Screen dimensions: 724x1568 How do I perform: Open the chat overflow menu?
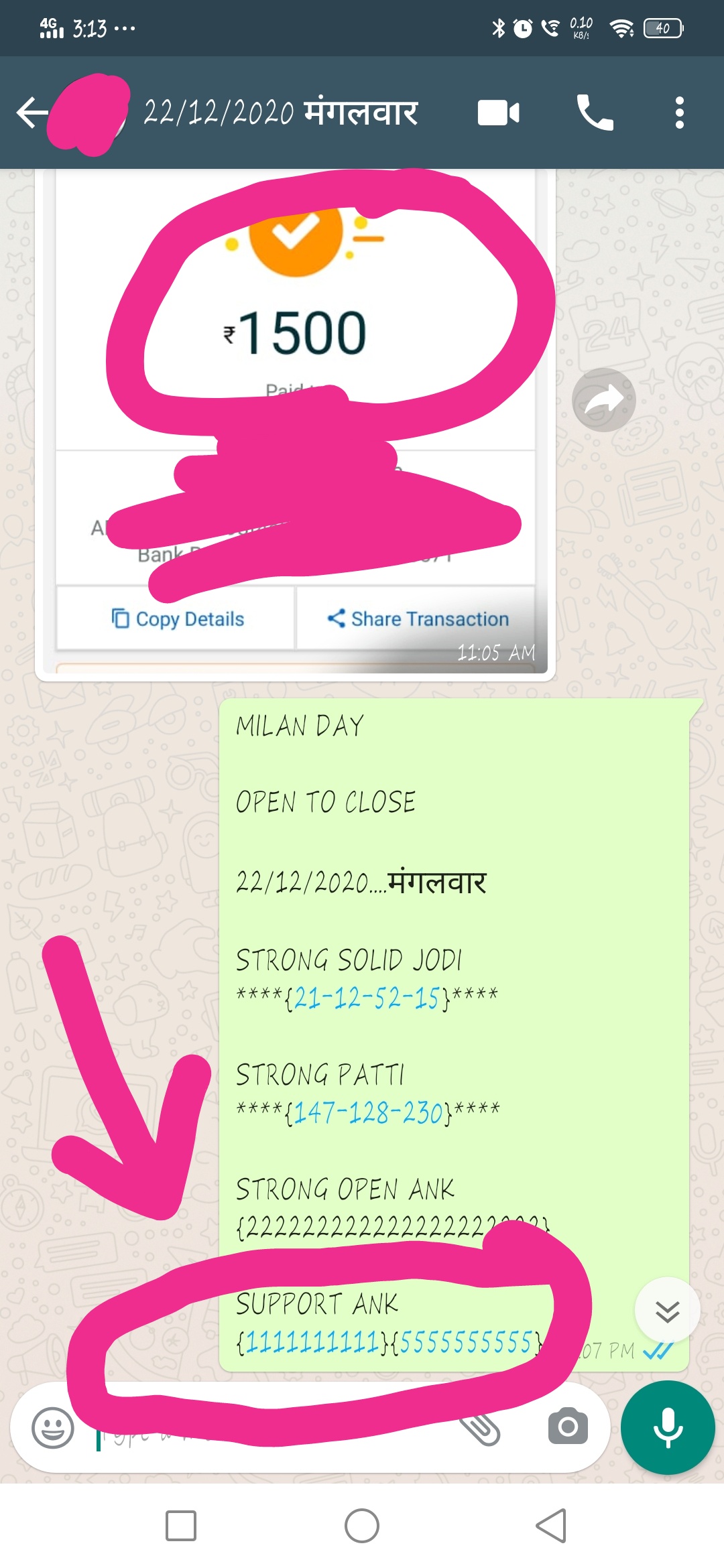coord(679,113)
